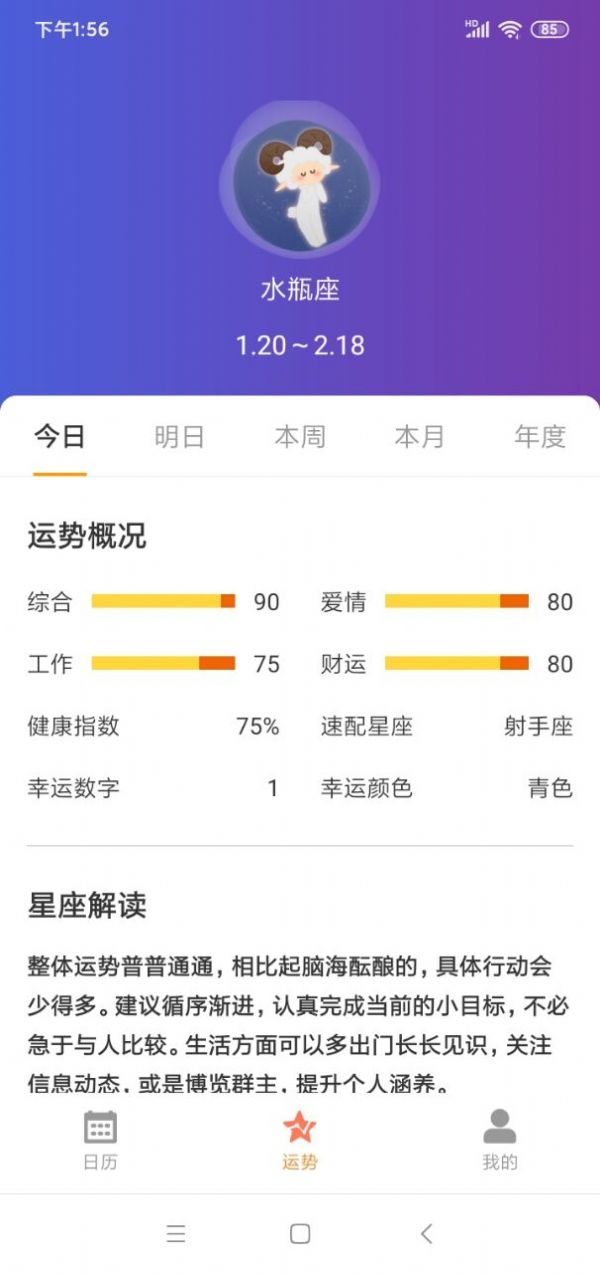Viewport: 600px width, 1274px height.
Task: Open the 本月 monthly tab
Action: (420, 437)
